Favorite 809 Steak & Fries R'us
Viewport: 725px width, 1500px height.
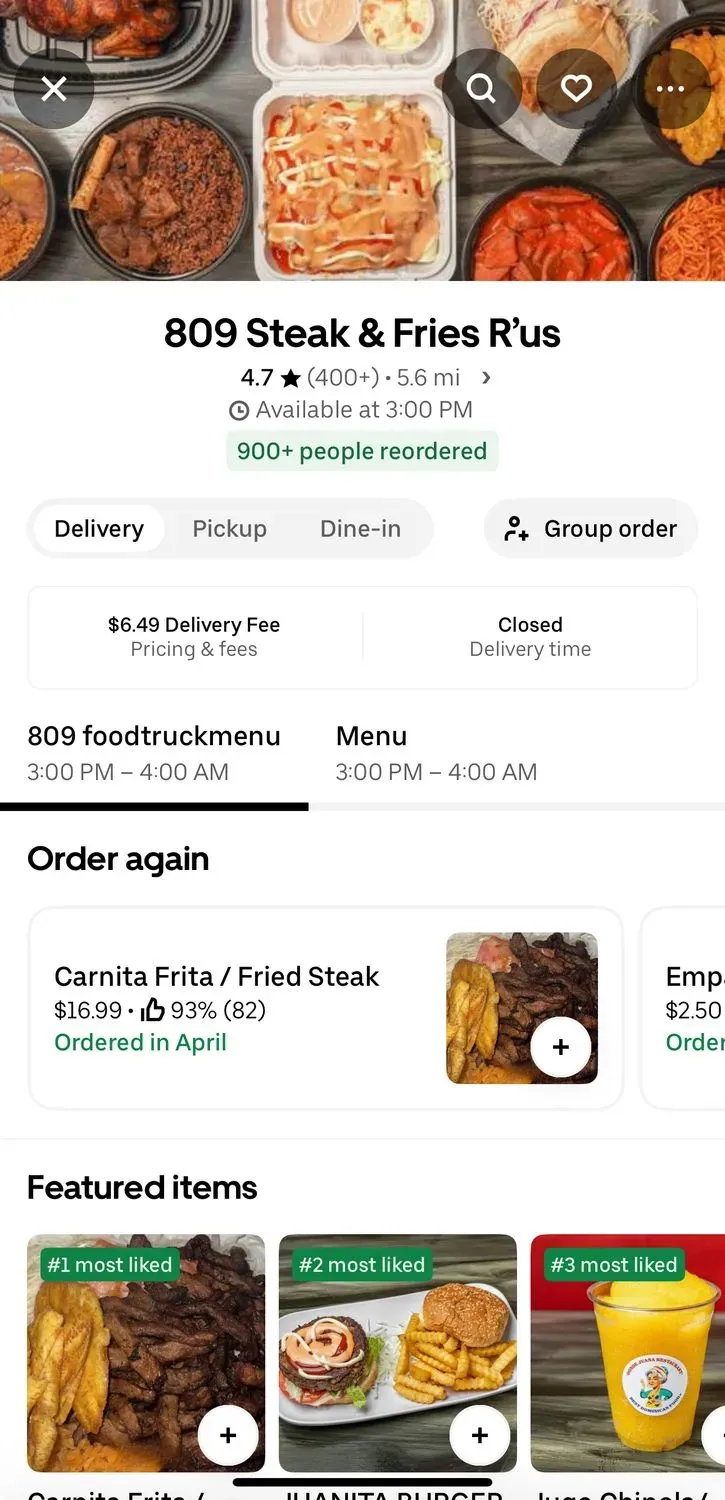click(576, 89)
